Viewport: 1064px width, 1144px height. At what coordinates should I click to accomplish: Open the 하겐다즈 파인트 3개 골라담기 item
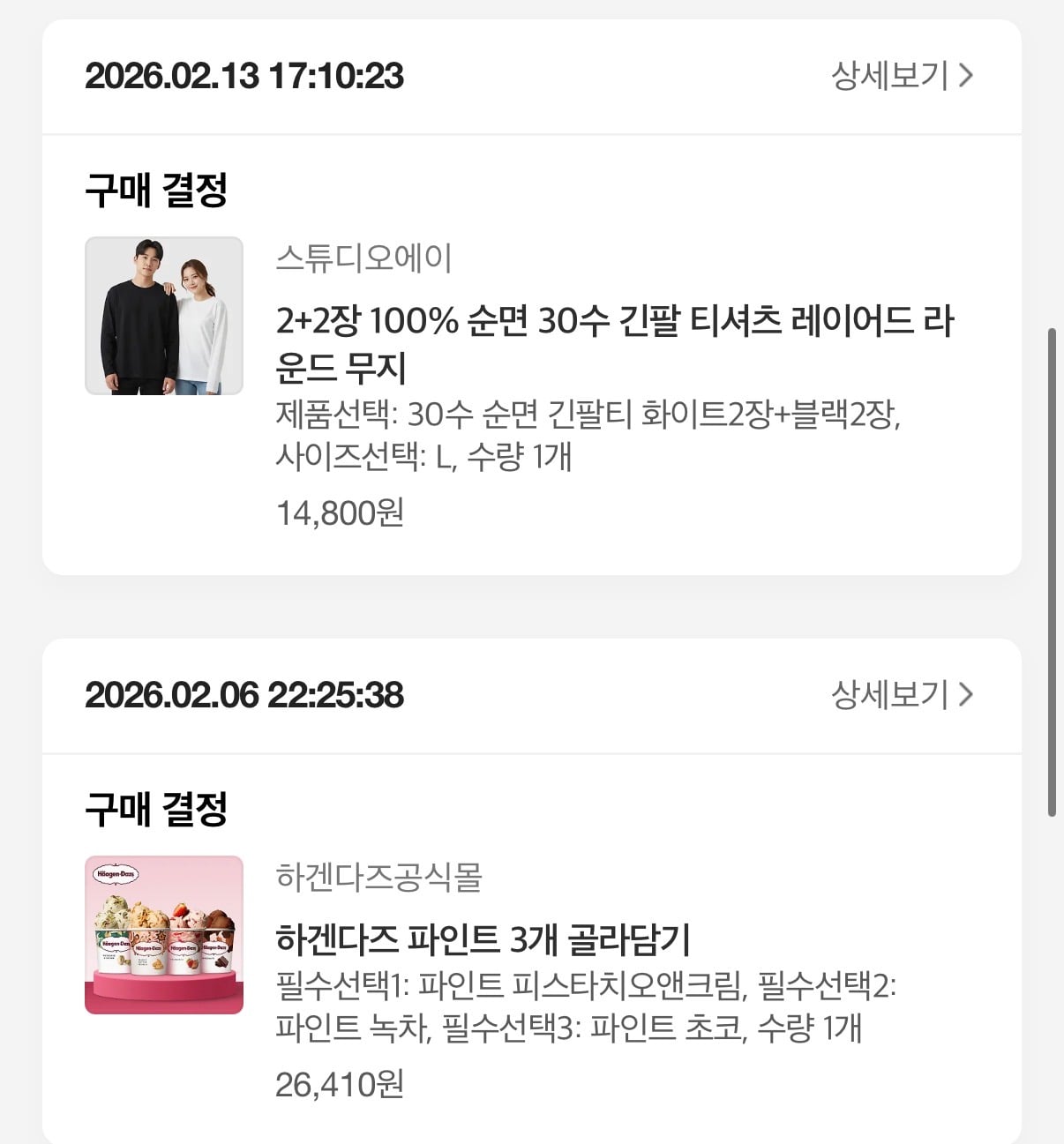tap(483, 939)
